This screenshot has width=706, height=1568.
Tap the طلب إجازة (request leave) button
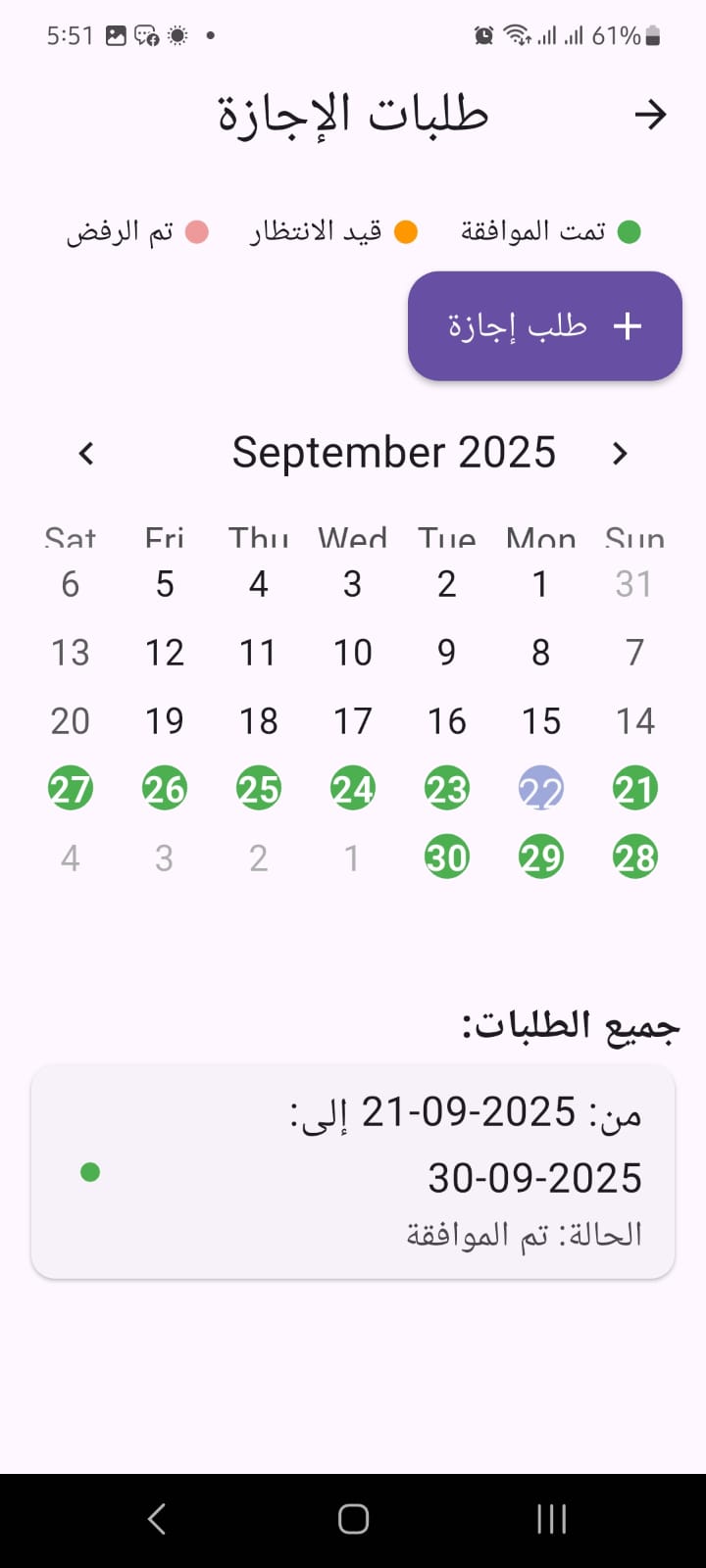pyautogui.click(x=544, y=326)
